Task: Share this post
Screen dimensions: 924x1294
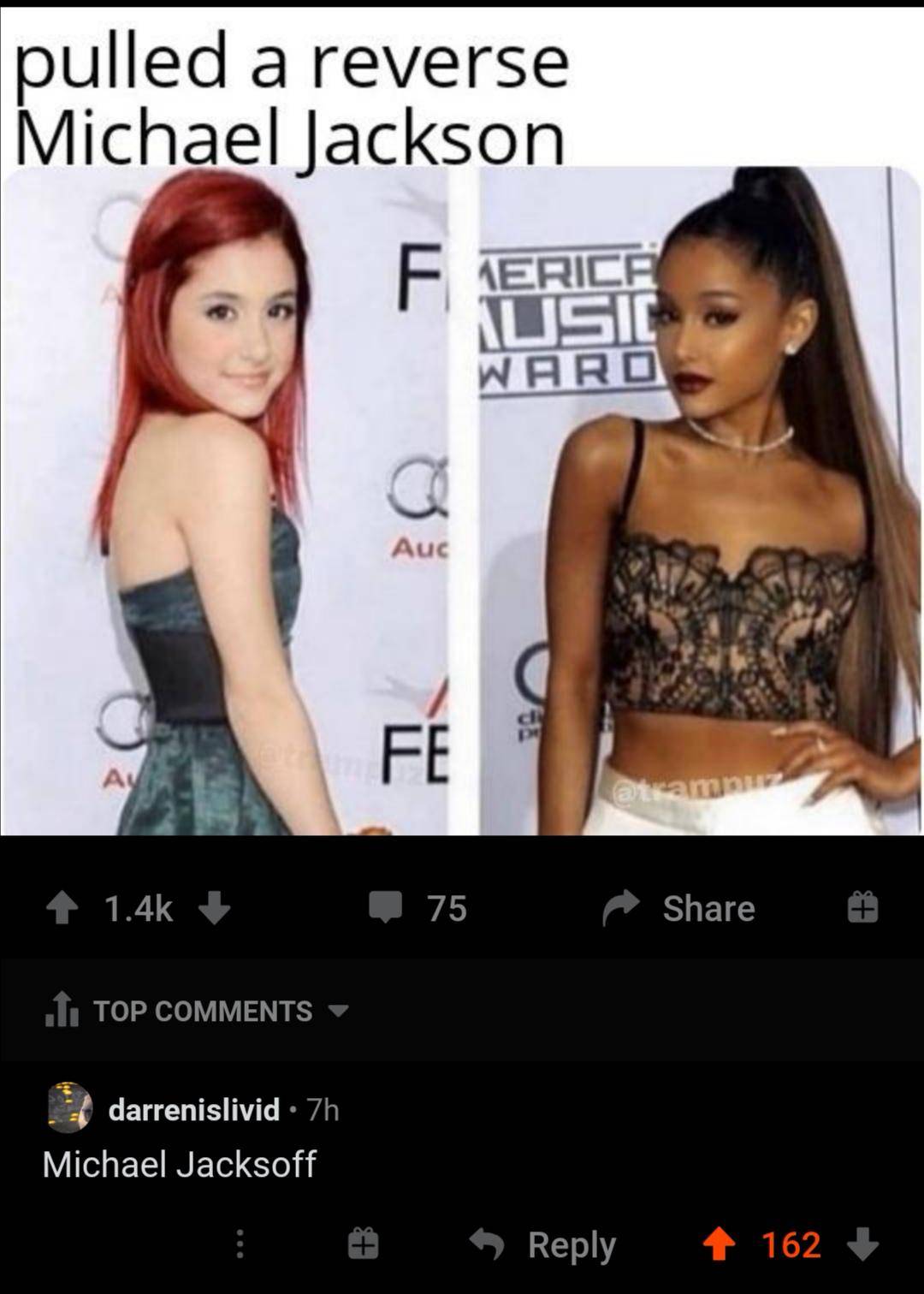Action: (680, 908)
